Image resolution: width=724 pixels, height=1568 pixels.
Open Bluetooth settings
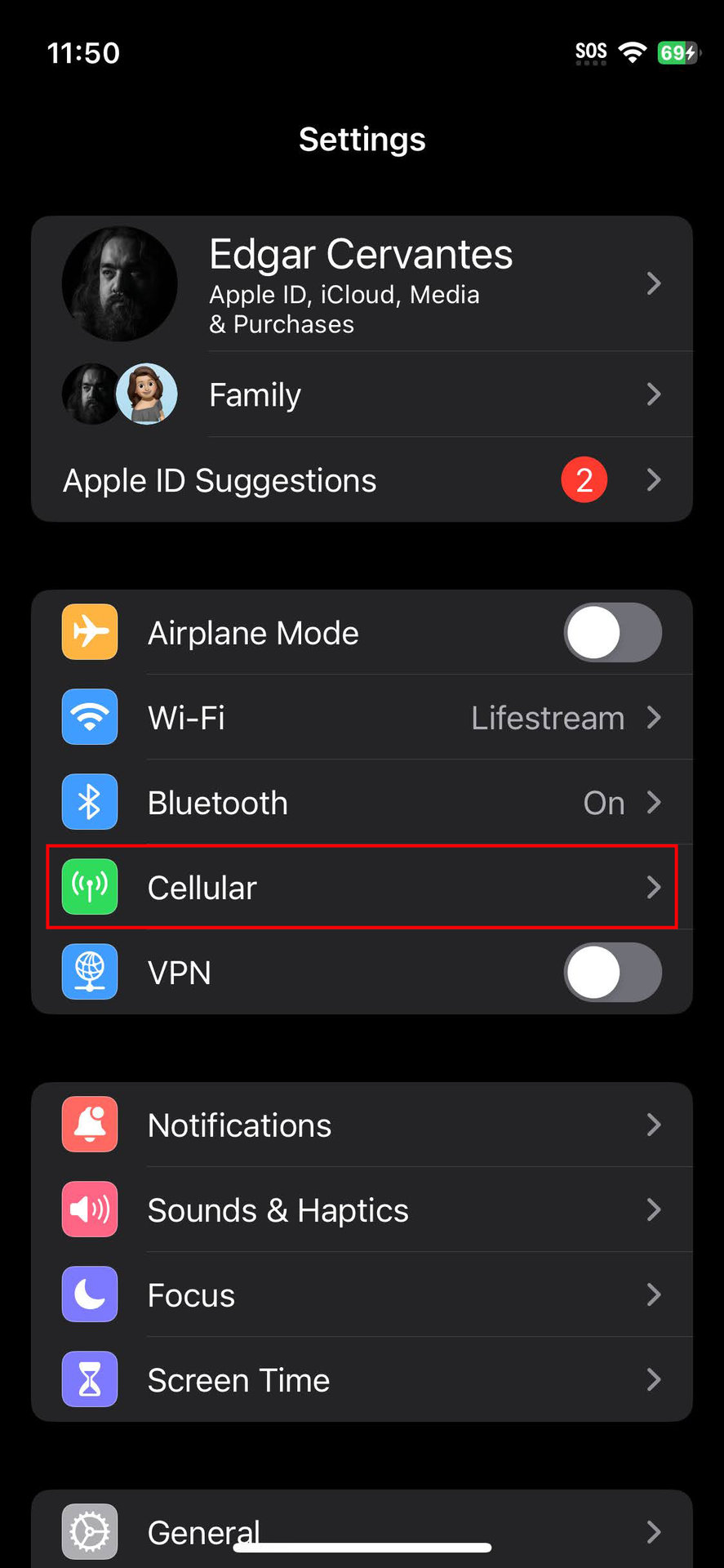361,803
